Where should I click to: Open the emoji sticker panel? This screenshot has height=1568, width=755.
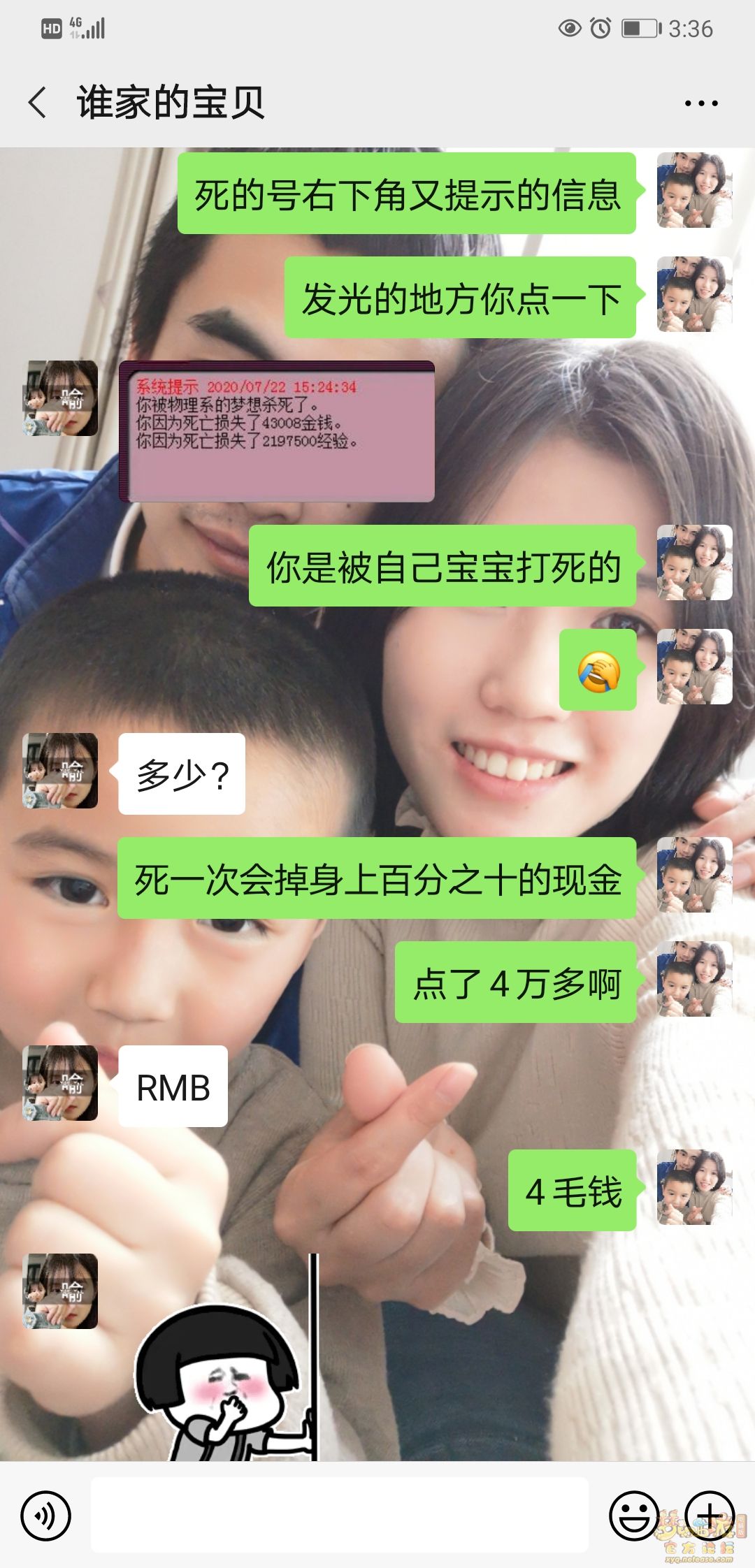tap(634, 1516)
